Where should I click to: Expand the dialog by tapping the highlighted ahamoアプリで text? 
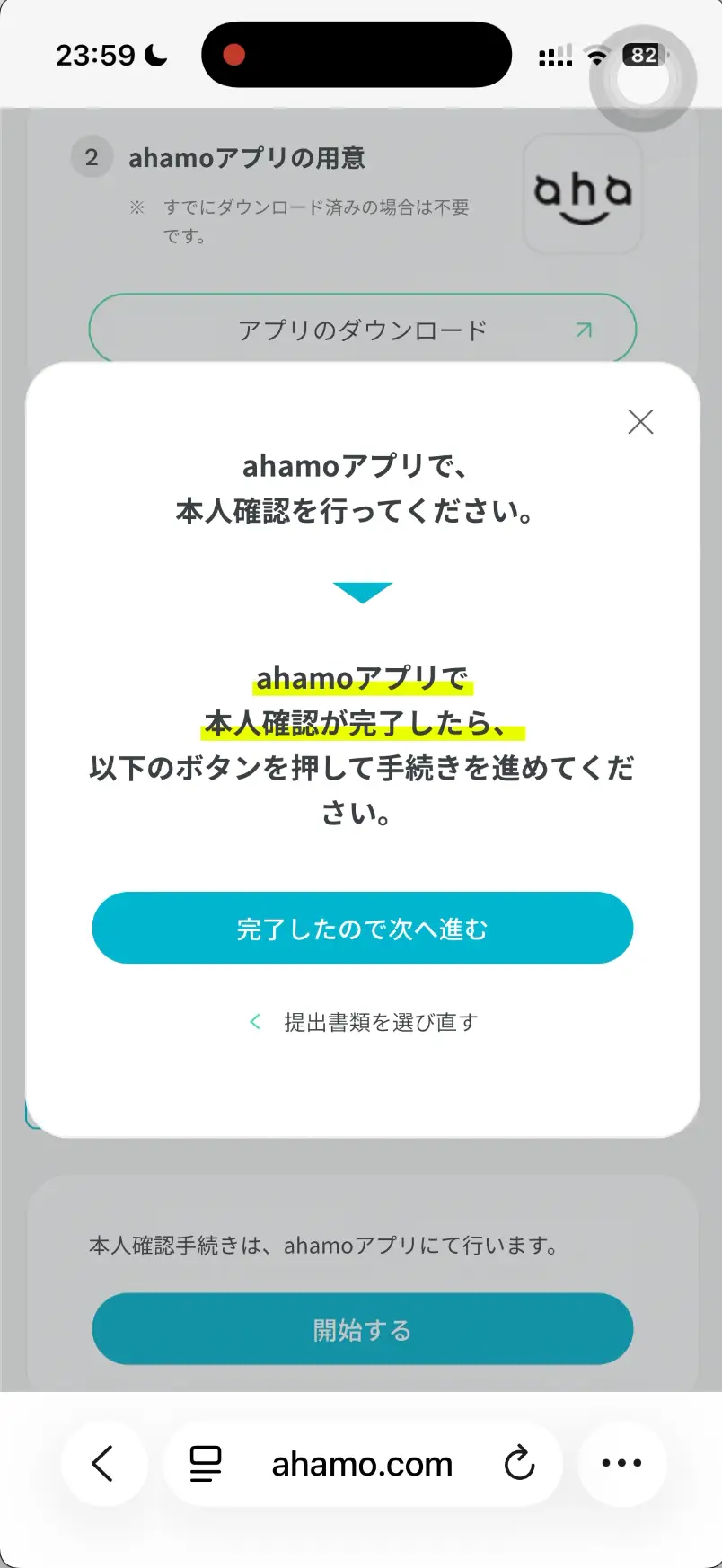pyautogui.click(x=363, y=679)
